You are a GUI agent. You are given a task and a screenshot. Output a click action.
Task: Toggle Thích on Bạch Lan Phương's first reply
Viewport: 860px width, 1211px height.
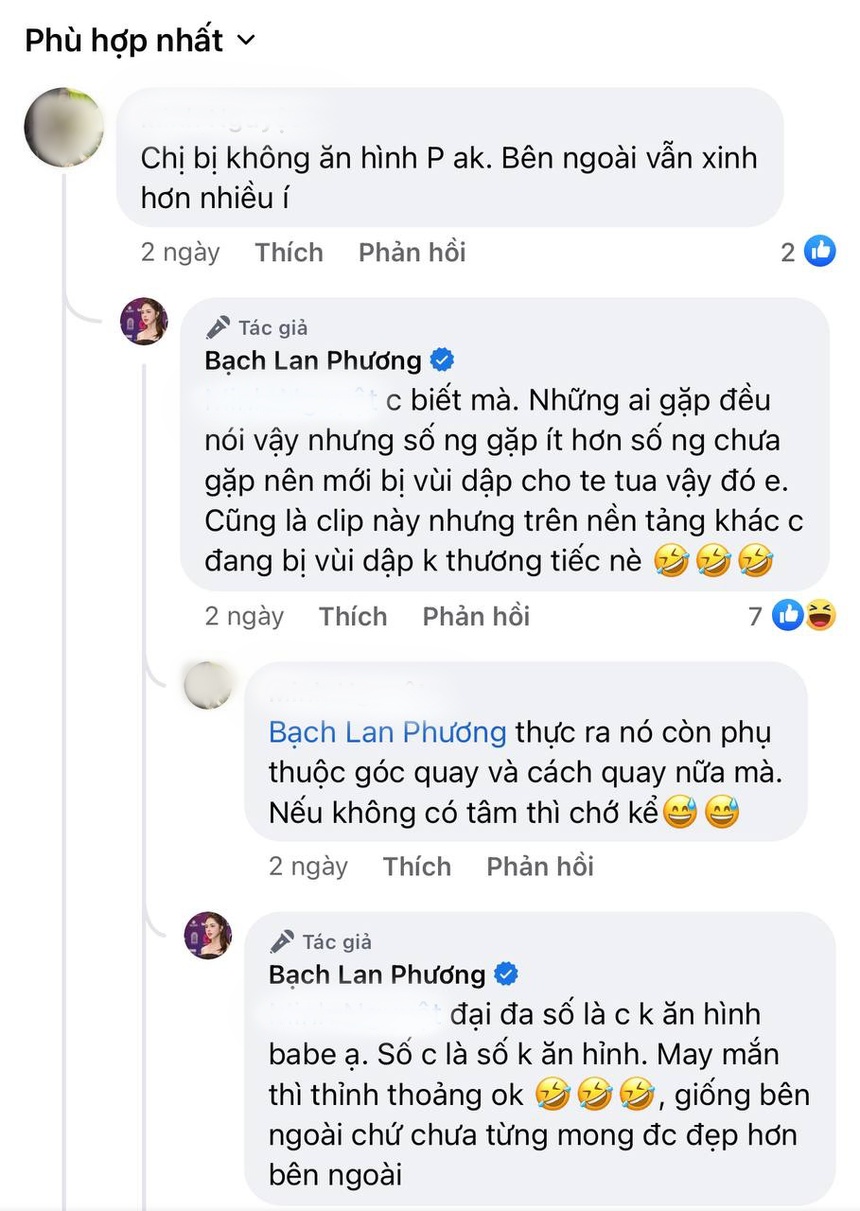click(353, 616)
